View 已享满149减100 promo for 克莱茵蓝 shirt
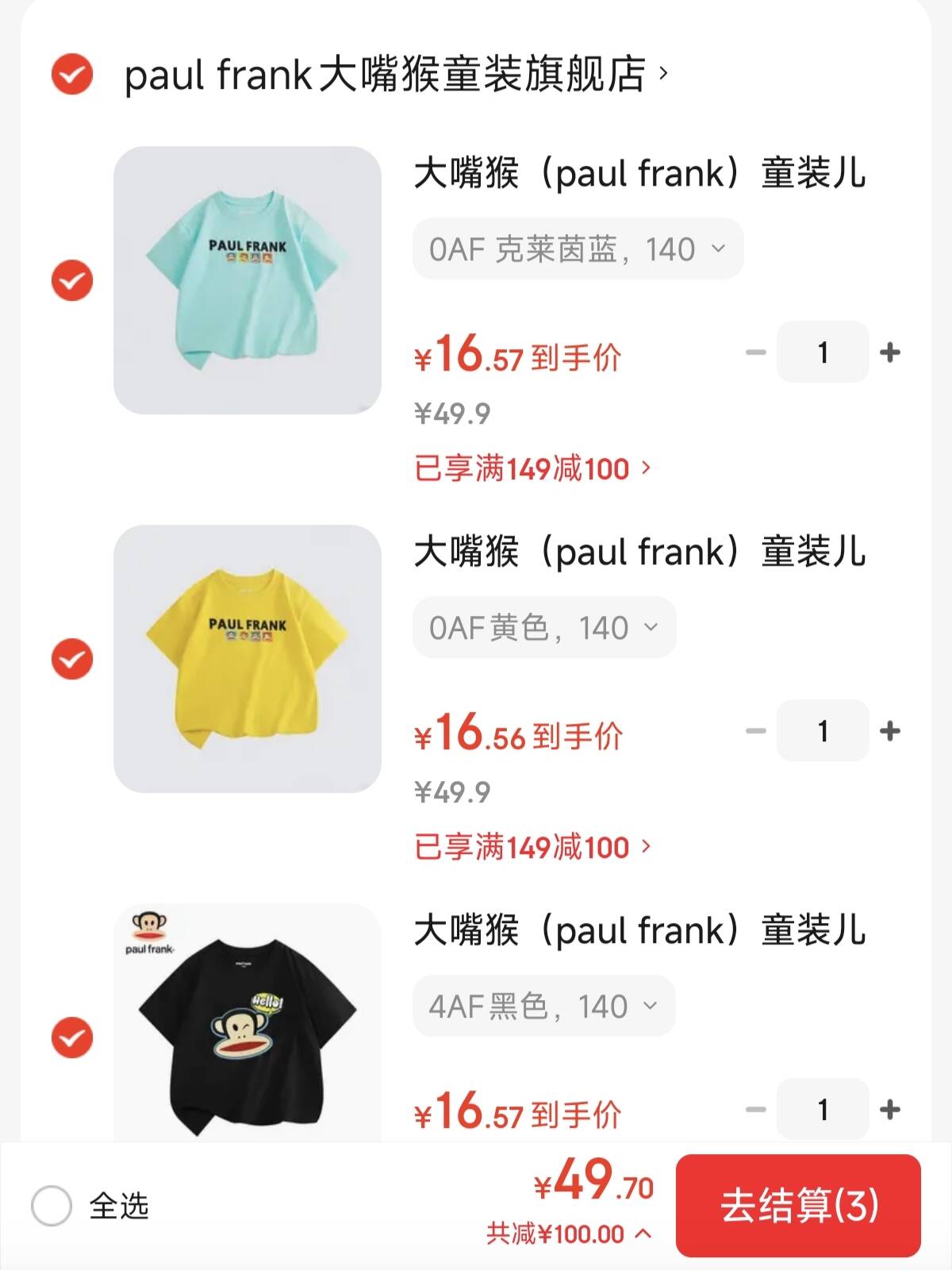952x1270 pixels. (x=532, y=468)
